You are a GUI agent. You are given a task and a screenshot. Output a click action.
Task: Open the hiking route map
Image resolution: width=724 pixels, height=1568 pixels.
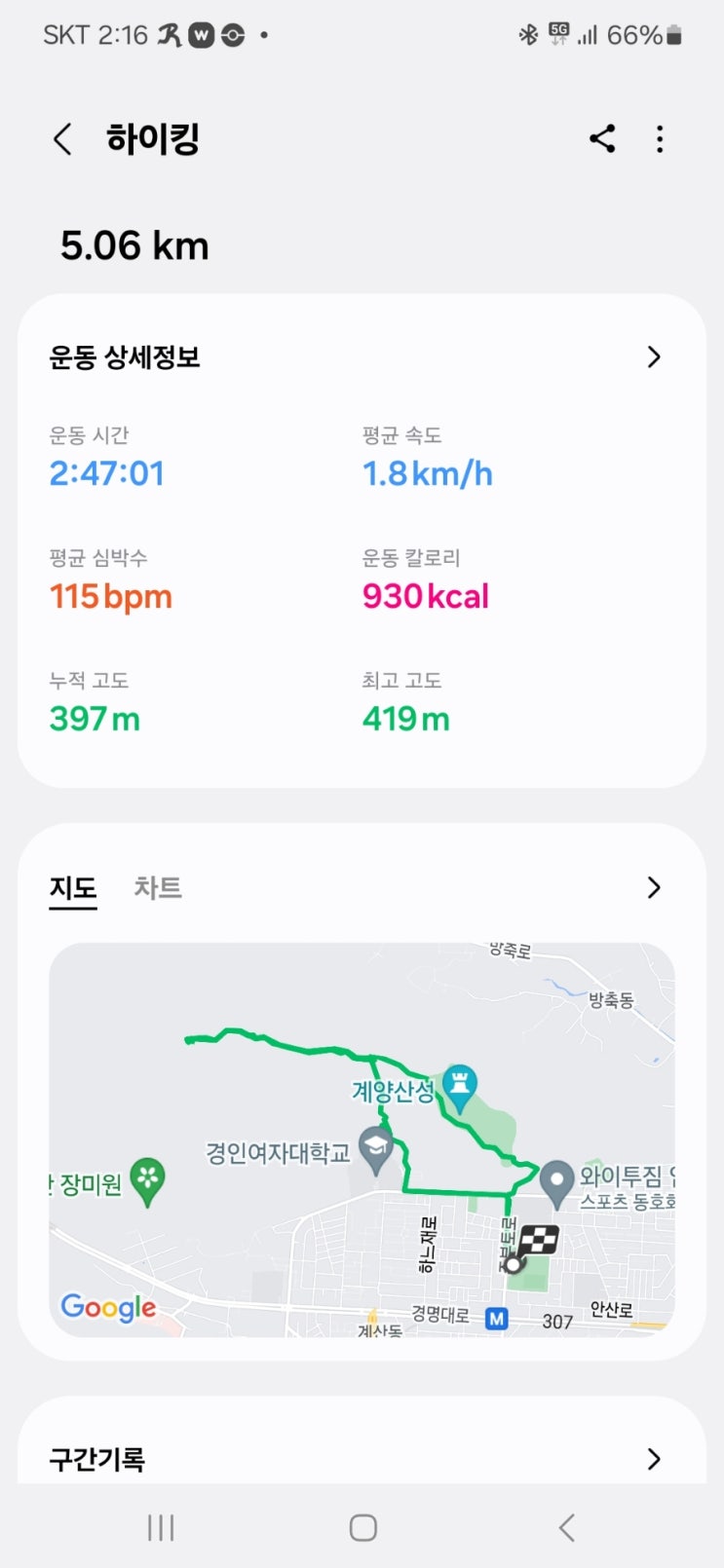click(x=362, y=1139)
